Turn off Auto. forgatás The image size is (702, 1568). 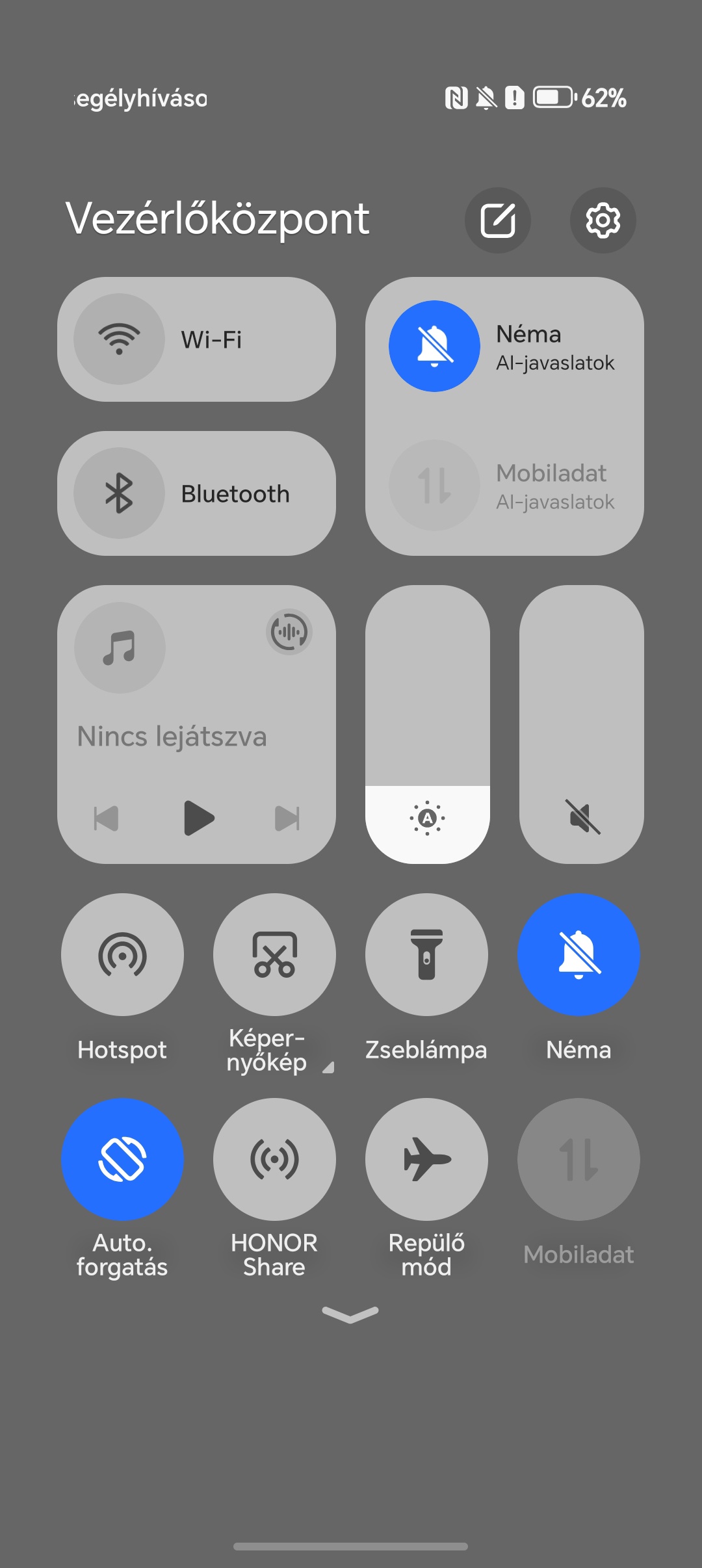122,1159
